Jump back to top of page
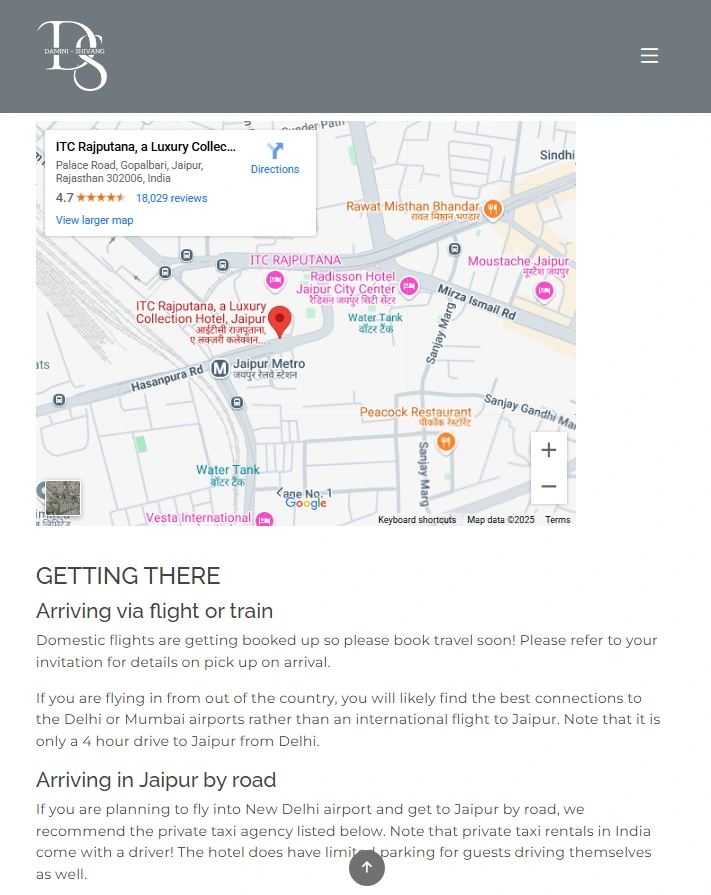 [x=366, y=867]
